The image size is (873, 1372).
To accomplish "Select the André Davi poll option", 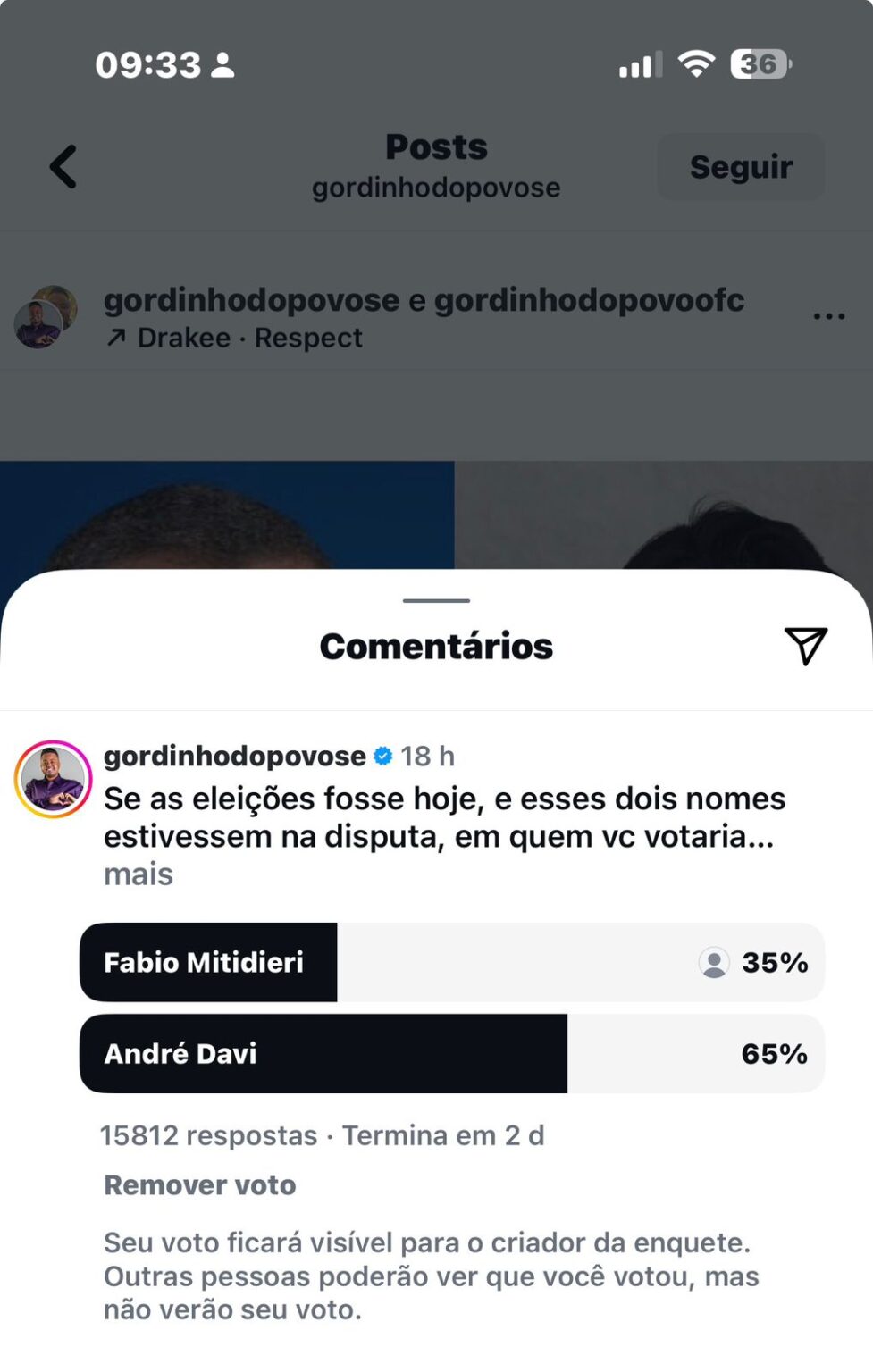I will (x=451, y=1053).
